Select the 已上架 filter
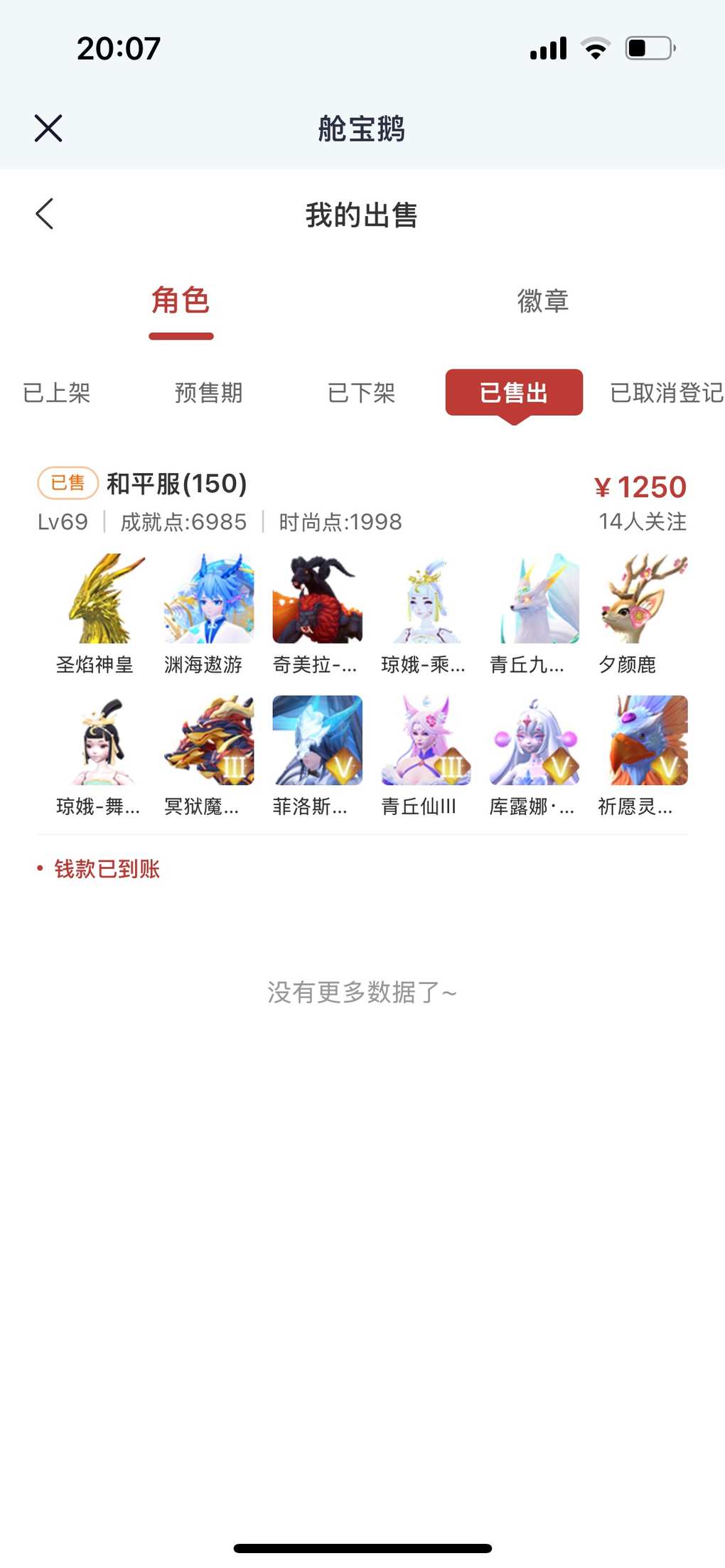The width and height of the screenshot is (725, 1568). (x=57, y=393)
